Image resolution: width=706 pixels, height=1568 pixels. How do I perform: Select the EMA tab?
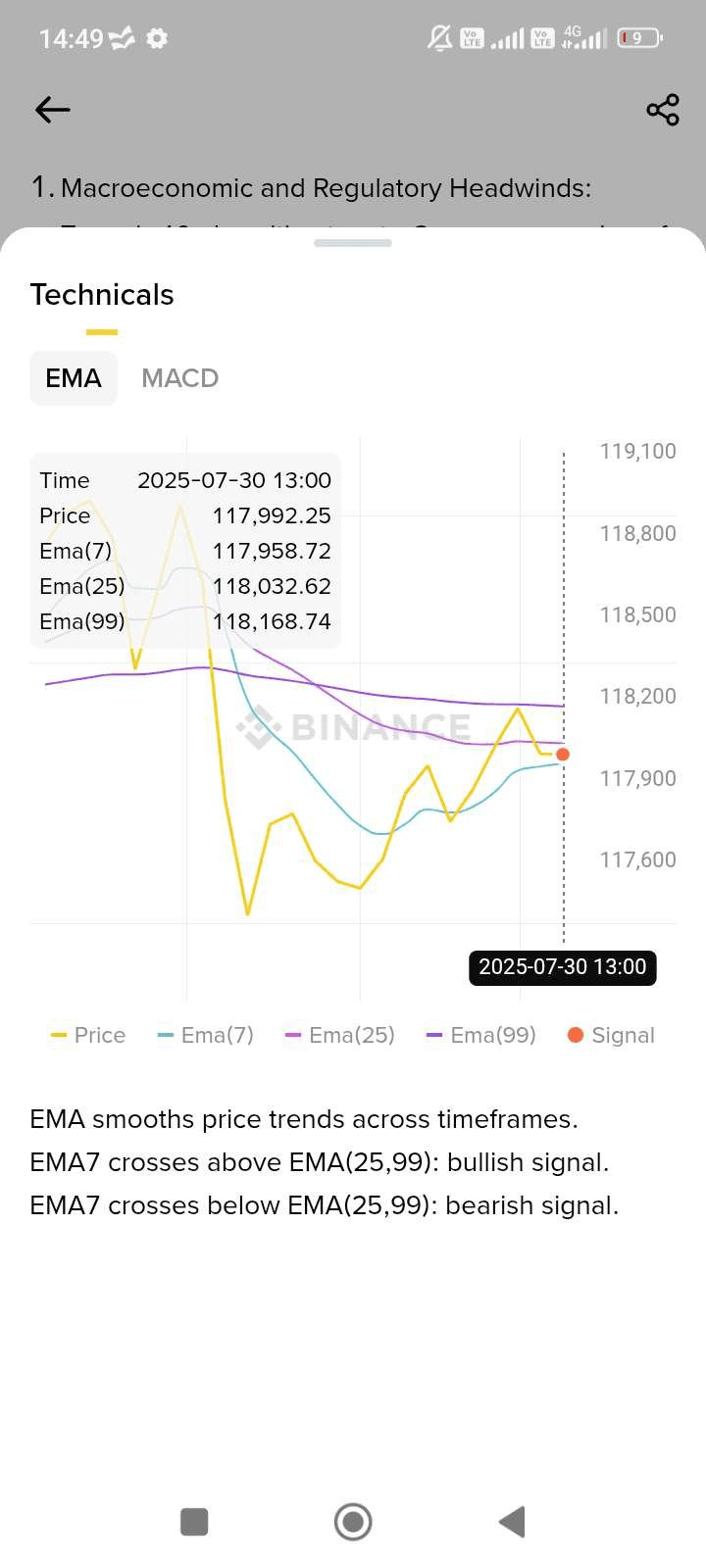pos(74,378)
